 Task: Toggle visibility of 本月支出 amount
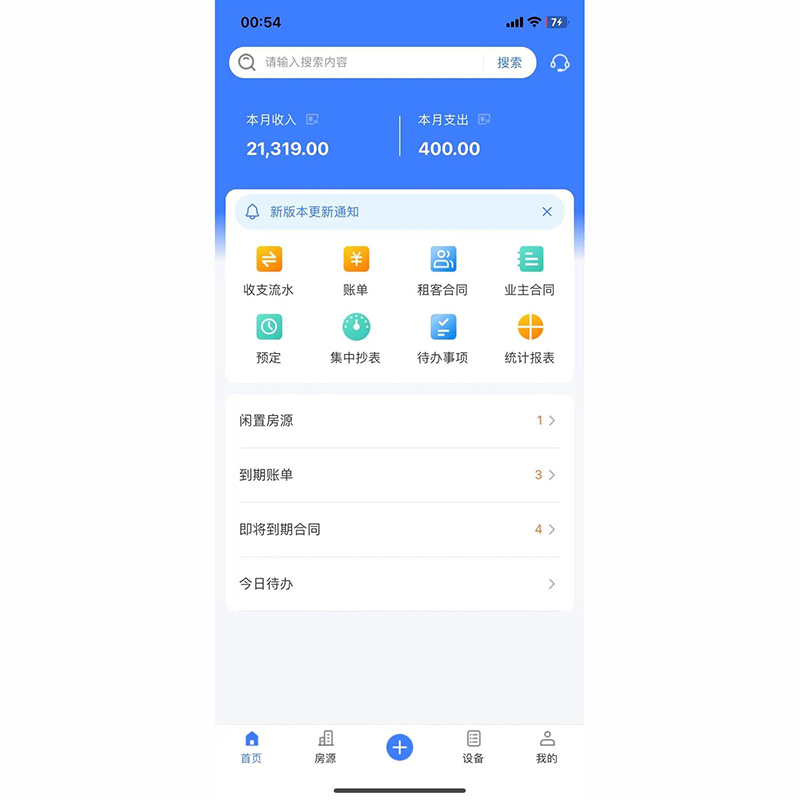(x=484, y=119)
